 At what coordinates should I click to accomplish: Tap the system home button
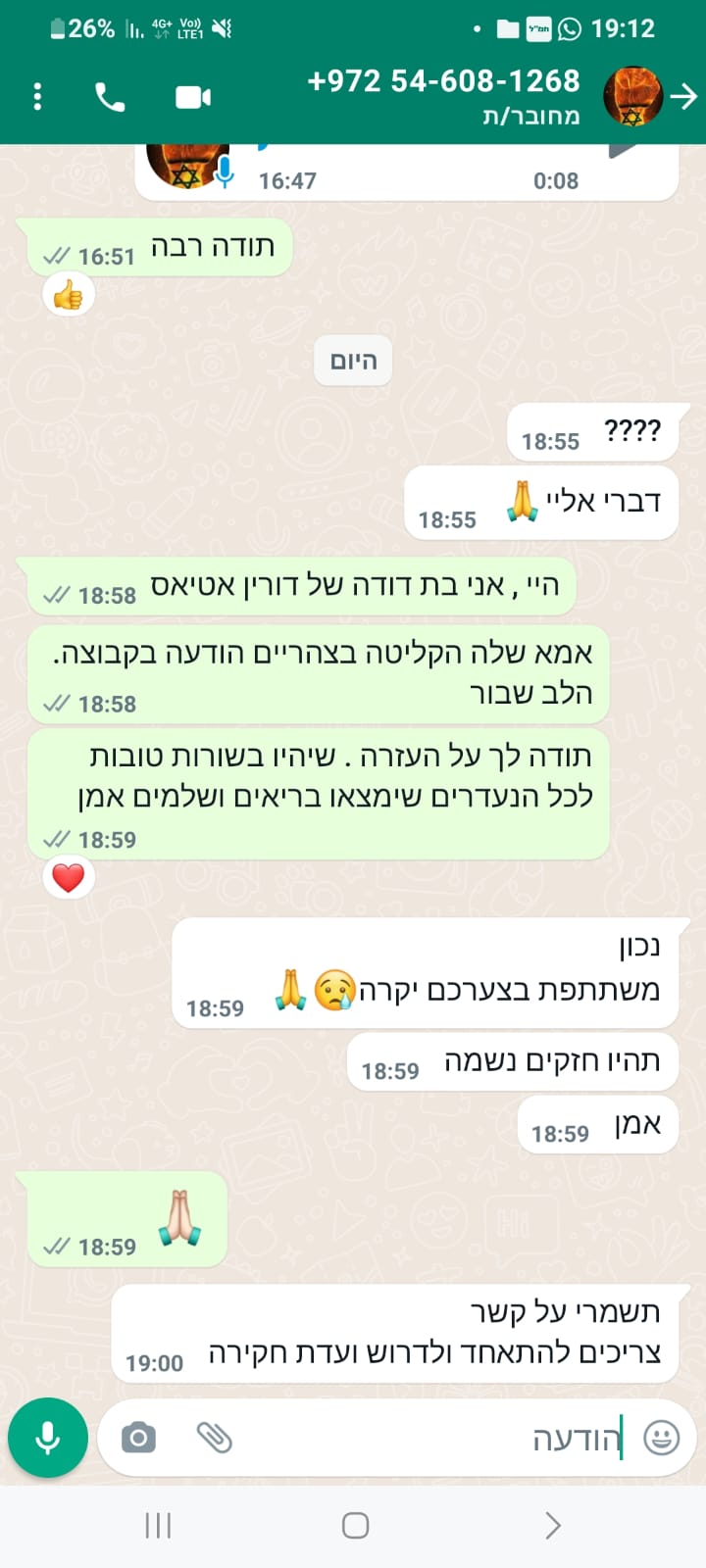tap(355, 1525)
